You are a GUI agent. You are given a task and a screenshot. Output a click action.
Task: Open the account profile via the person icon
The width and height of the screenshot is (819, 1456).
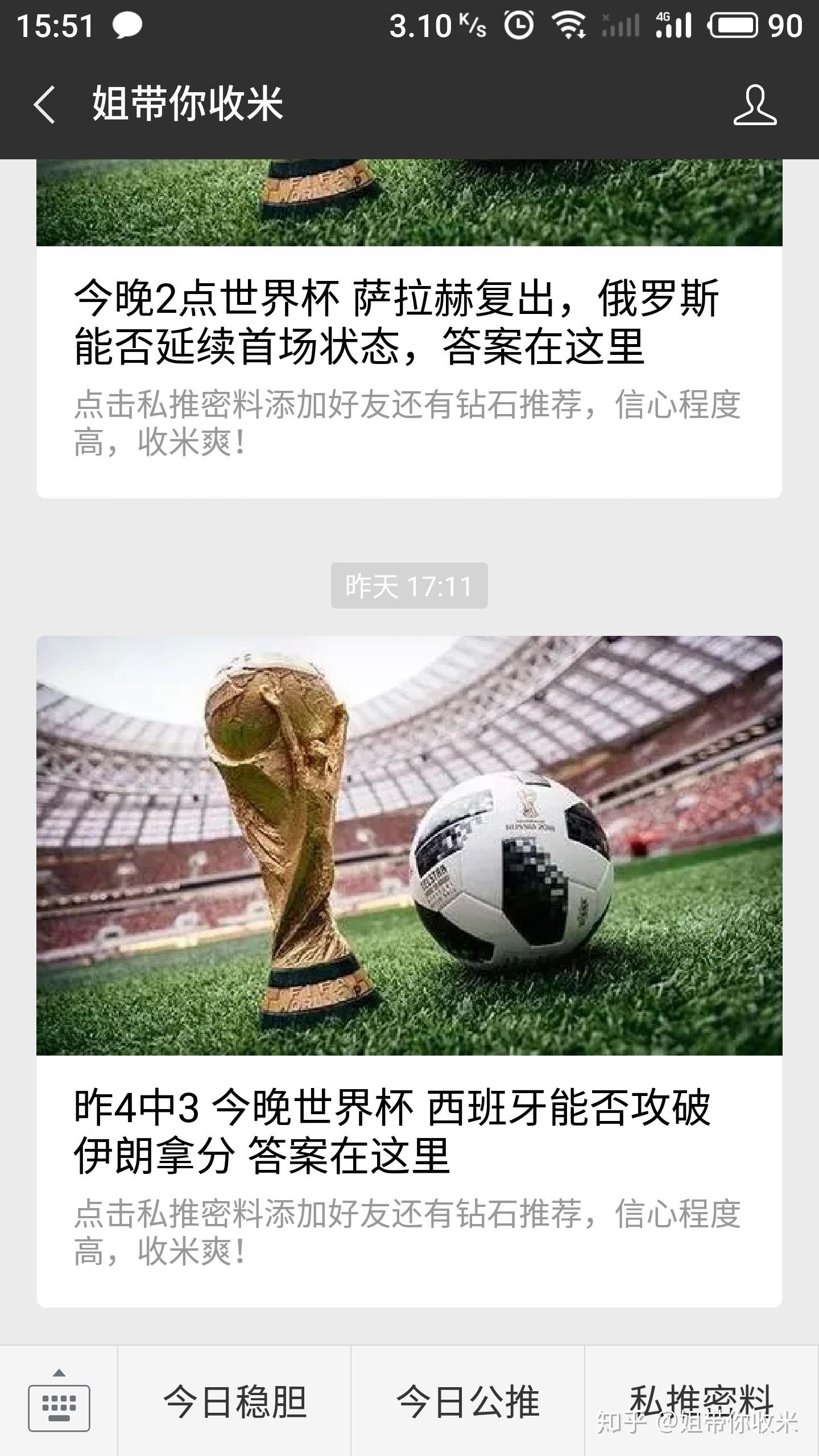pos(756,105)
